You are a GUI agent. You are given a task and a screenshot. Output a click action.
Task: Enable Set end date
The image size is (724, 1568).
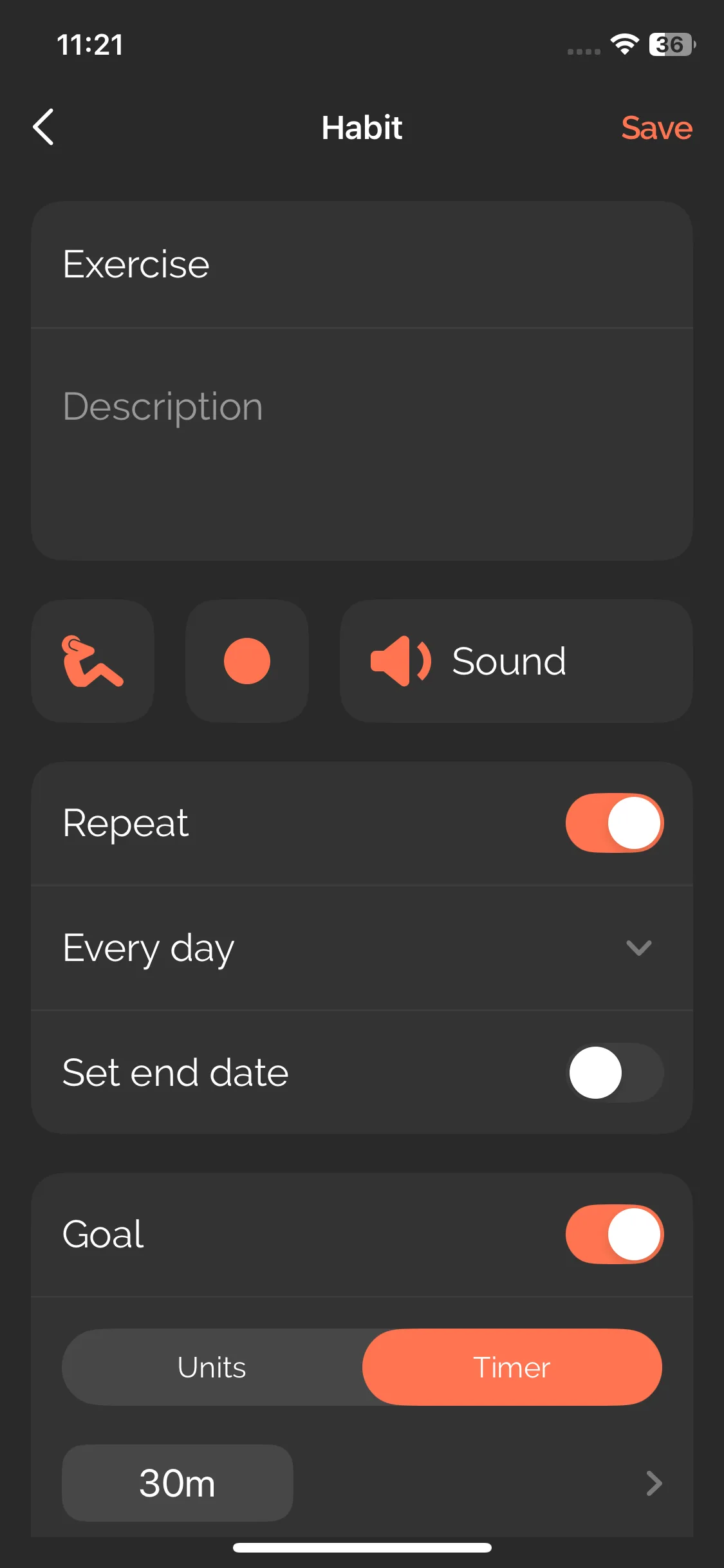pyautogui.click(x=615, y=1072)
